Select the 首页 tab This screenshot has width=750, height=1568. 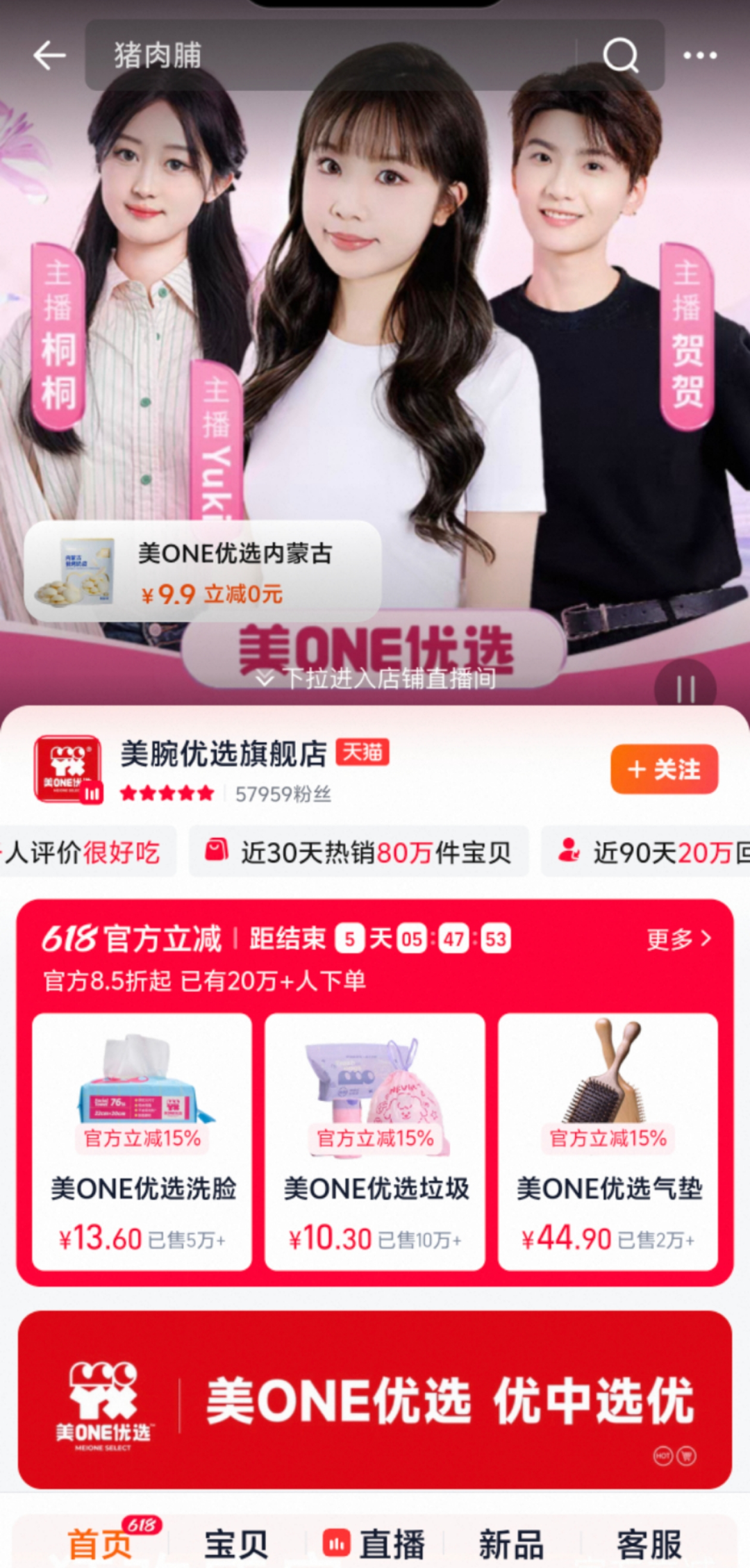(101, 1544)
